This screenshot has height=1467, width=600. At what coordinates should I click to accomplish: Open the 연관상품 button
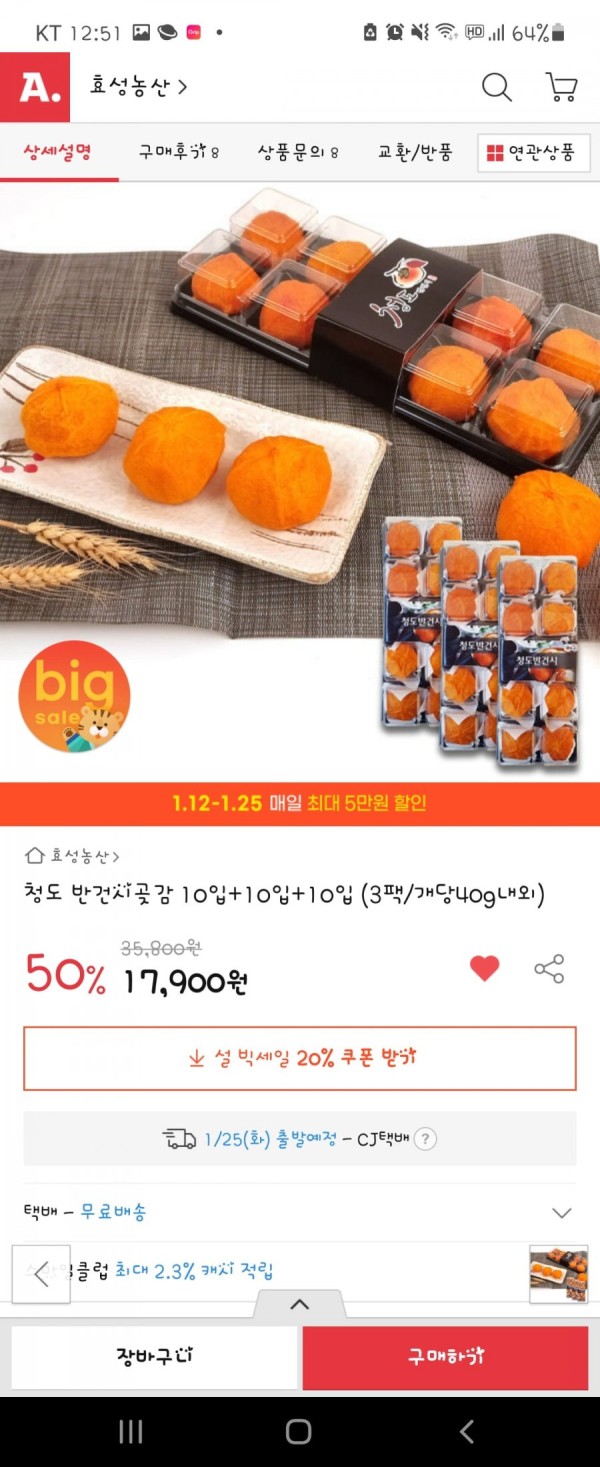pos(532,153)
